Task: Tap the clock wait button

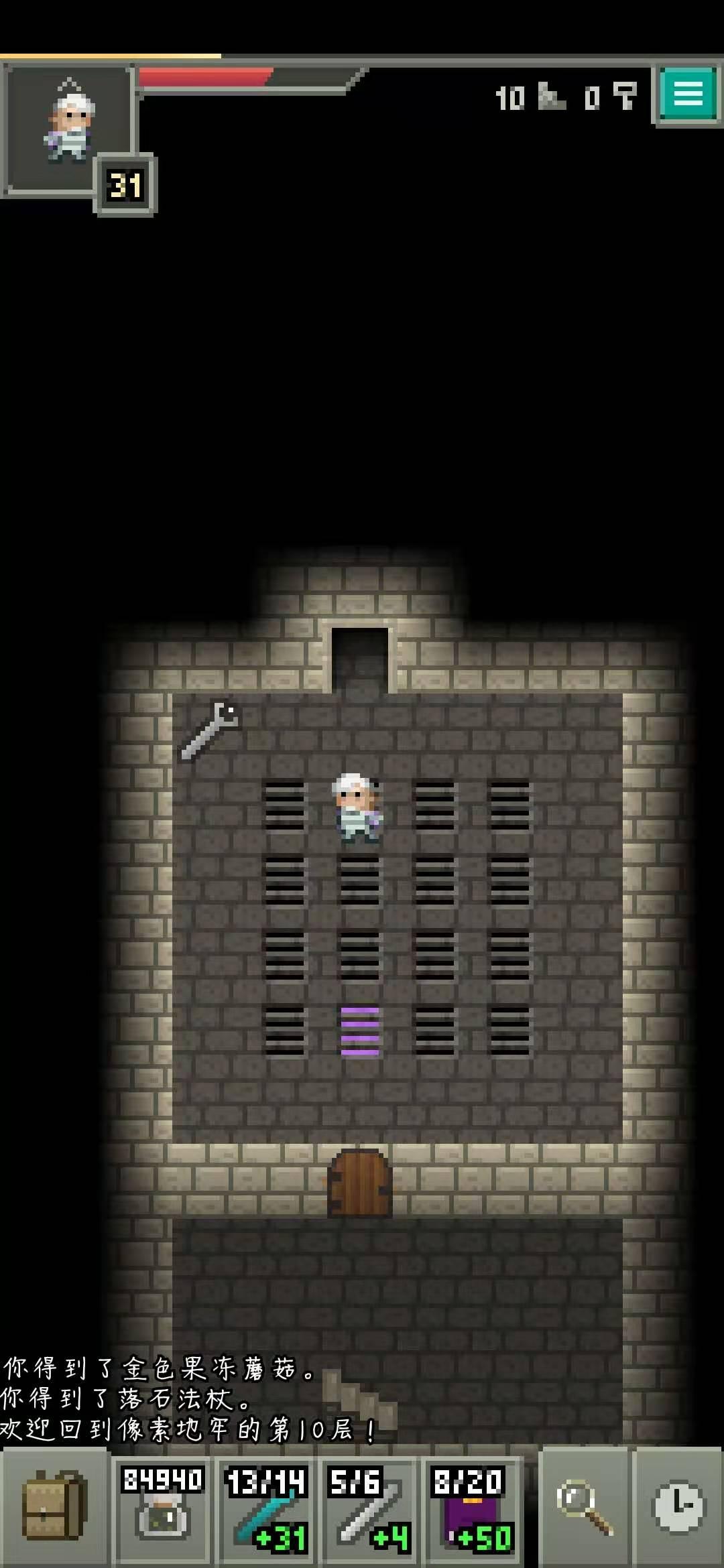Action: pos(678,1508)
